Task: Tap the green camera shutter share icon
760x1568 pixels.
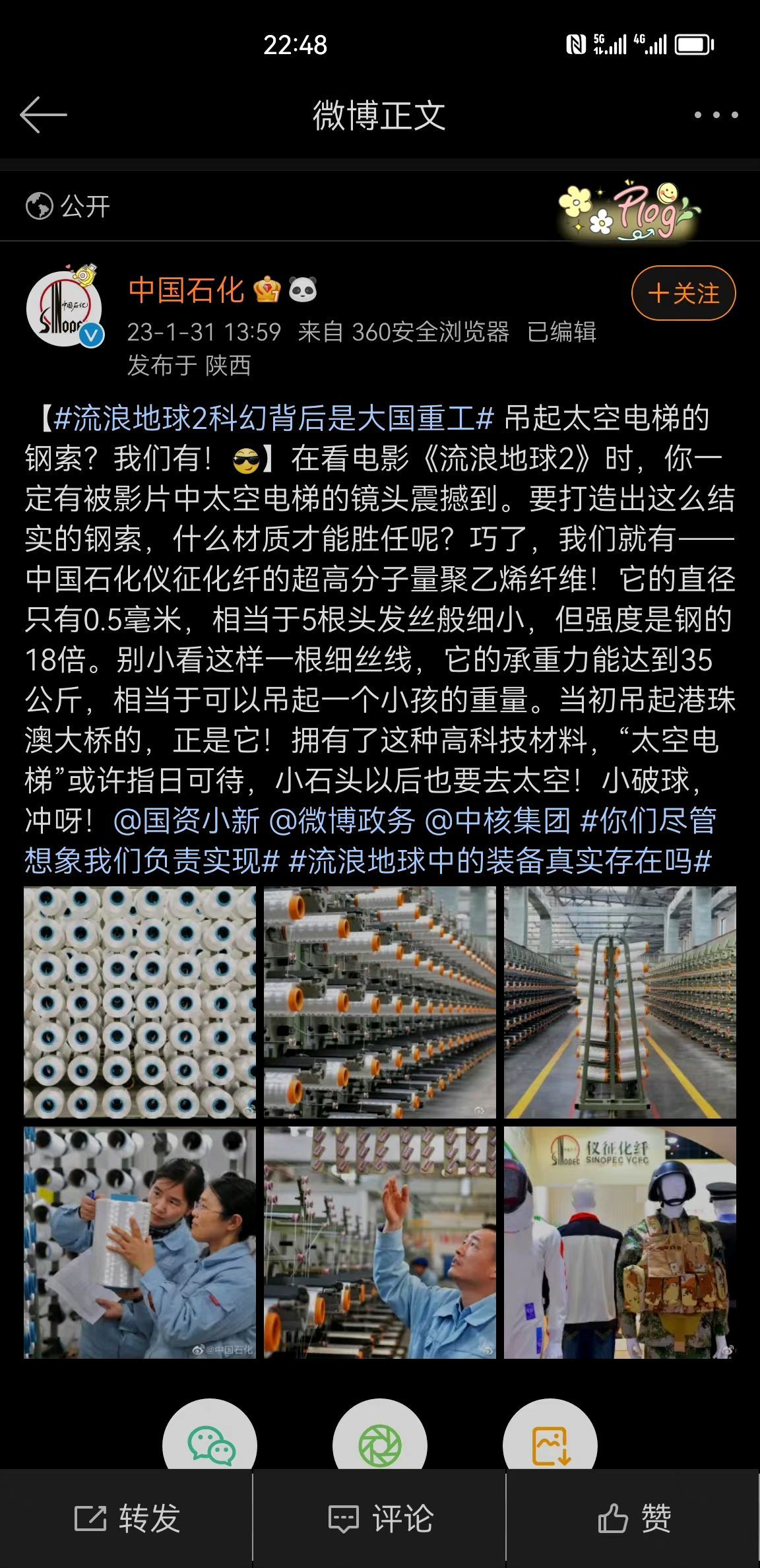Action: coord(380,1445)
